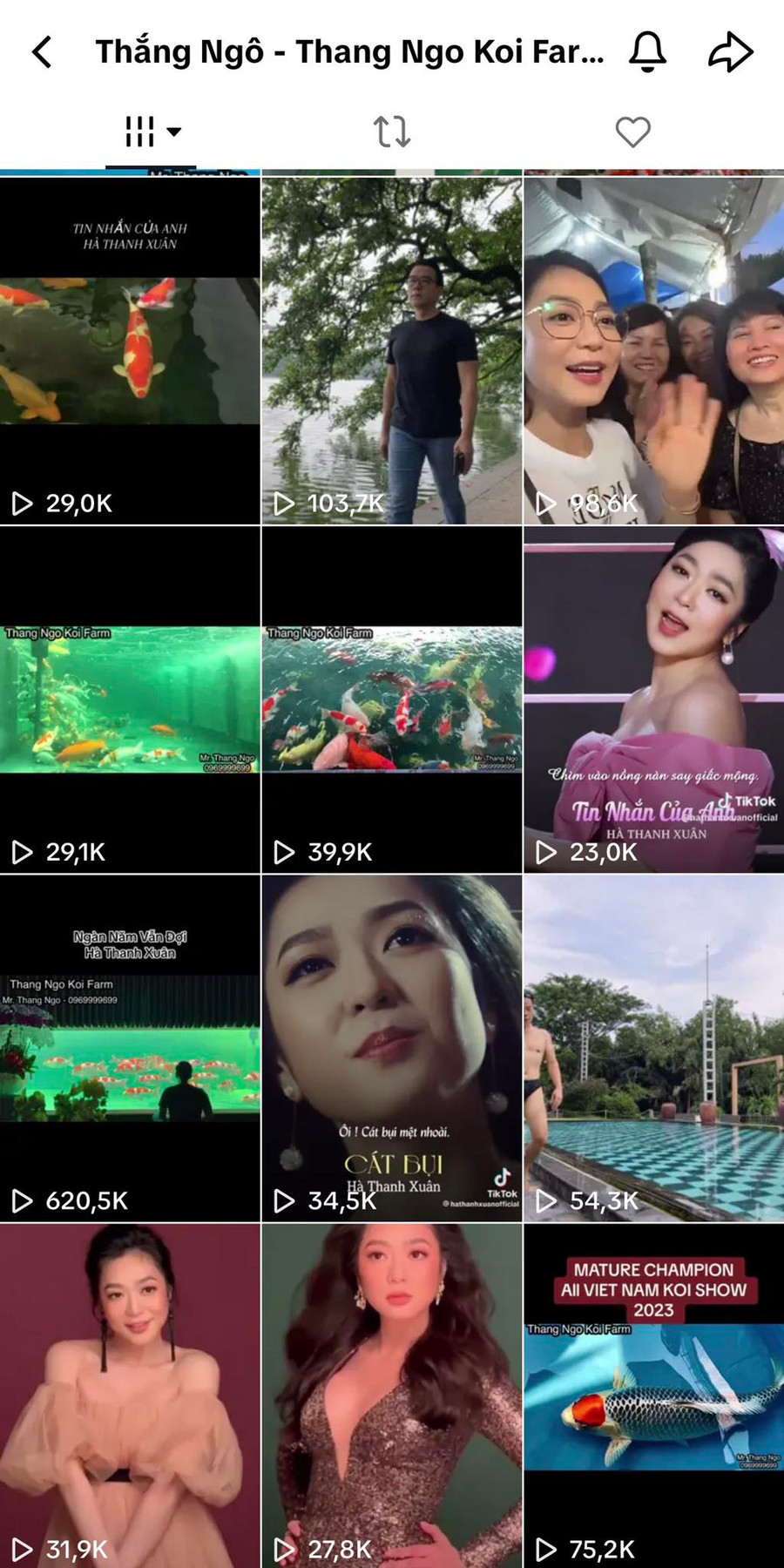Open the Ngàn Năm Vẫn Đợi video, 620,5K views
The width and height of the screenshot is (784, 1568).
130,1047
